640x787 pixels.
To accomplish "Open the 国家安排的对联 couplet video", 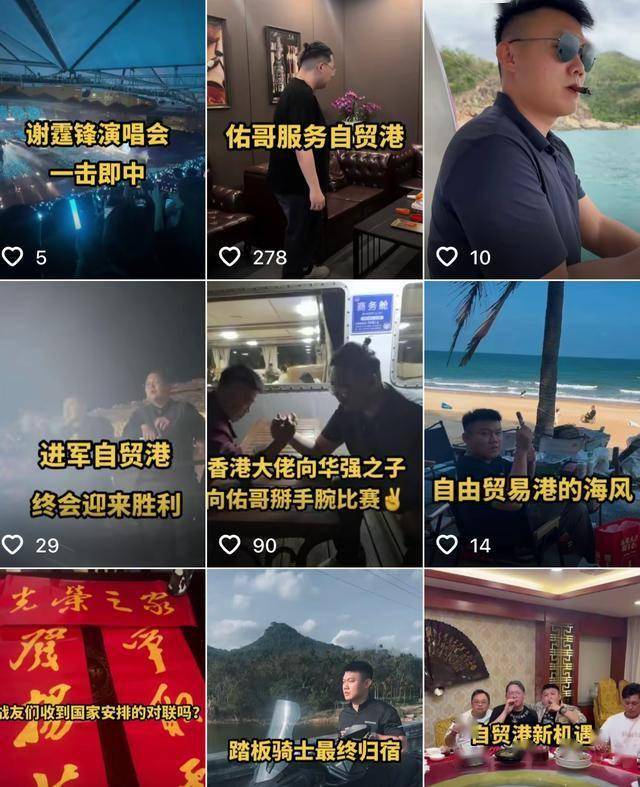I will (x=102, y=680).
